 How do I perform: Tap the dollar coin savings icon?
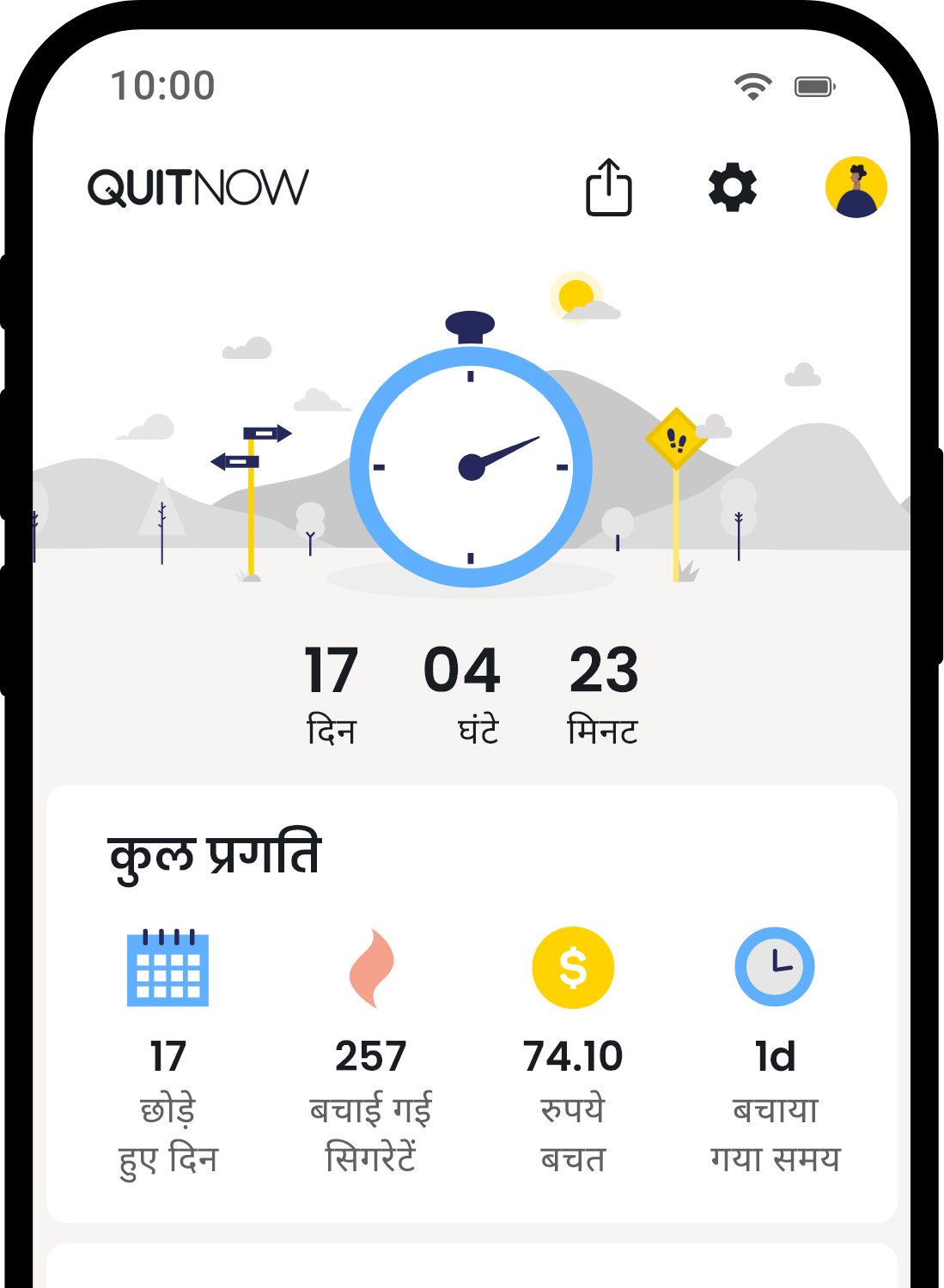coord(573,969)
